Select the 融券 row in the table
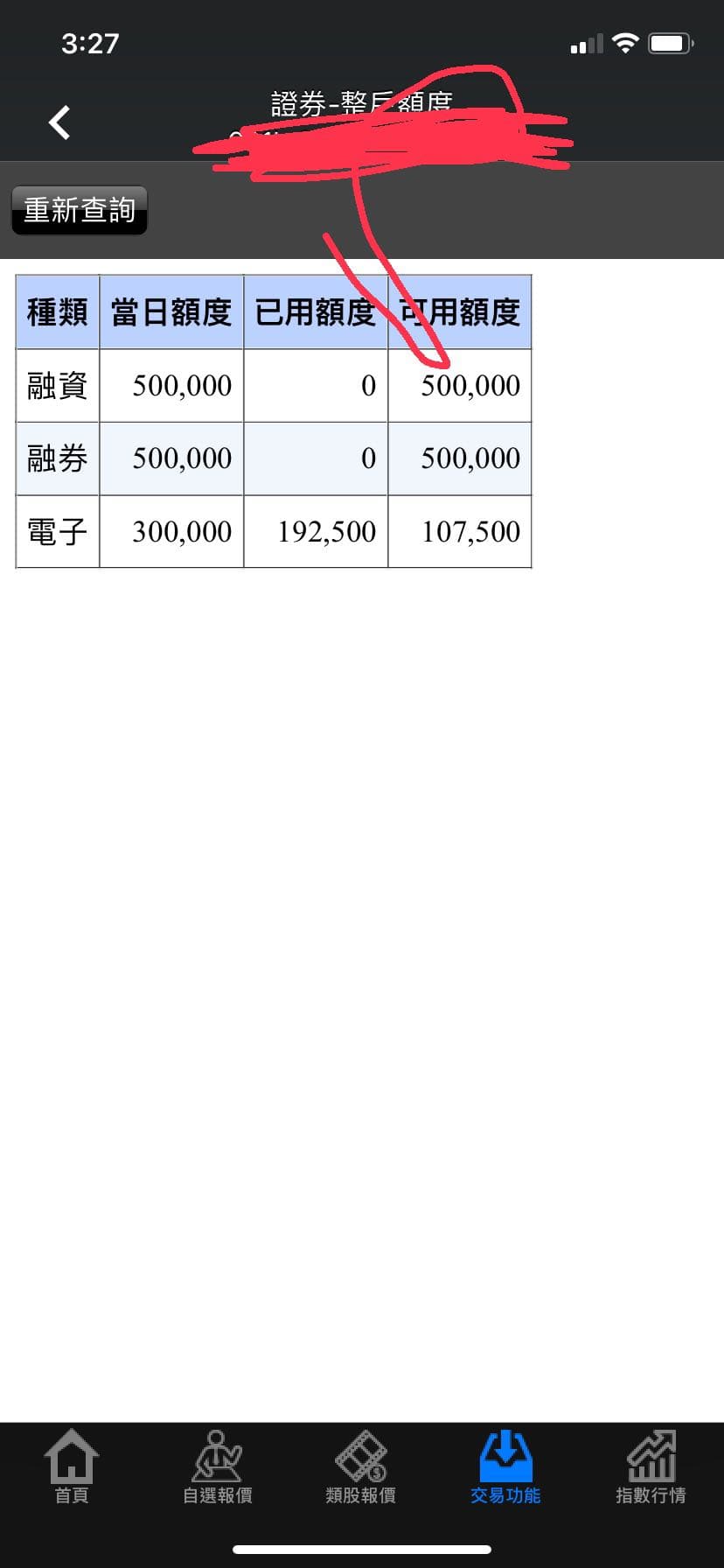Viewport: 724px width, 1568px height. pyautogui.click(x=57, y=458)
